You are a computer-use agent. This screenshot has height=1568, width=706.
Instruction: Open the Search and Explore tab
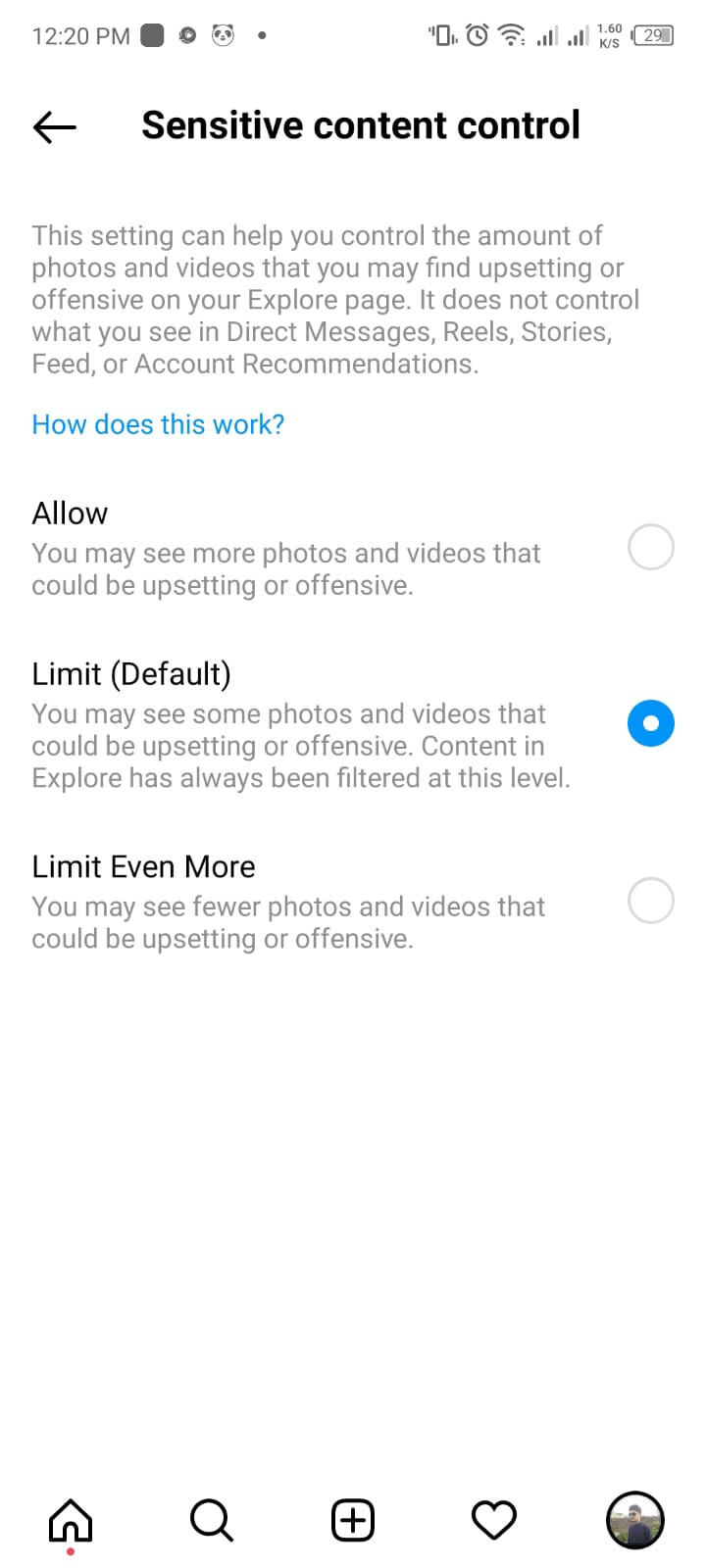(x=212, y=1521)
